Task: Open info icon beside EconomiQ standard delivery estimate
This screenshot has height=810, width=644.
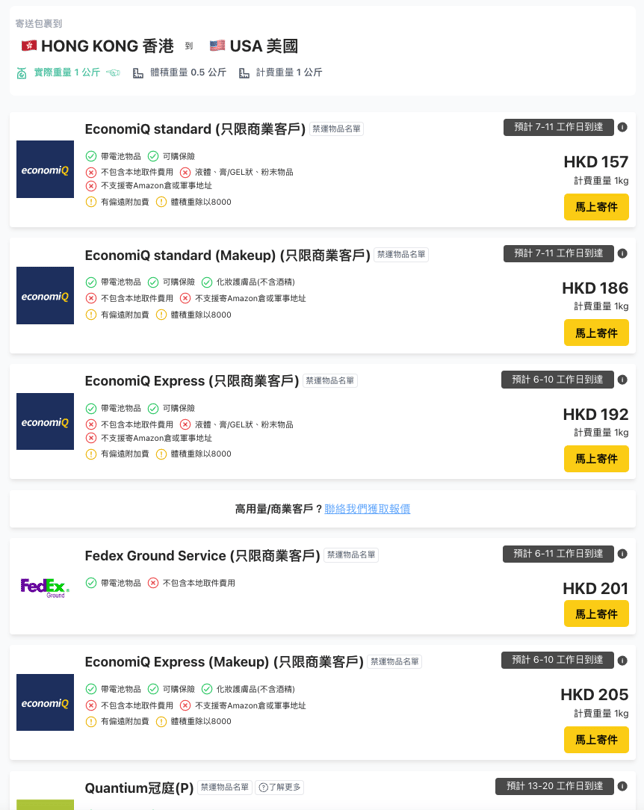Action: click(x=622, y=128)
